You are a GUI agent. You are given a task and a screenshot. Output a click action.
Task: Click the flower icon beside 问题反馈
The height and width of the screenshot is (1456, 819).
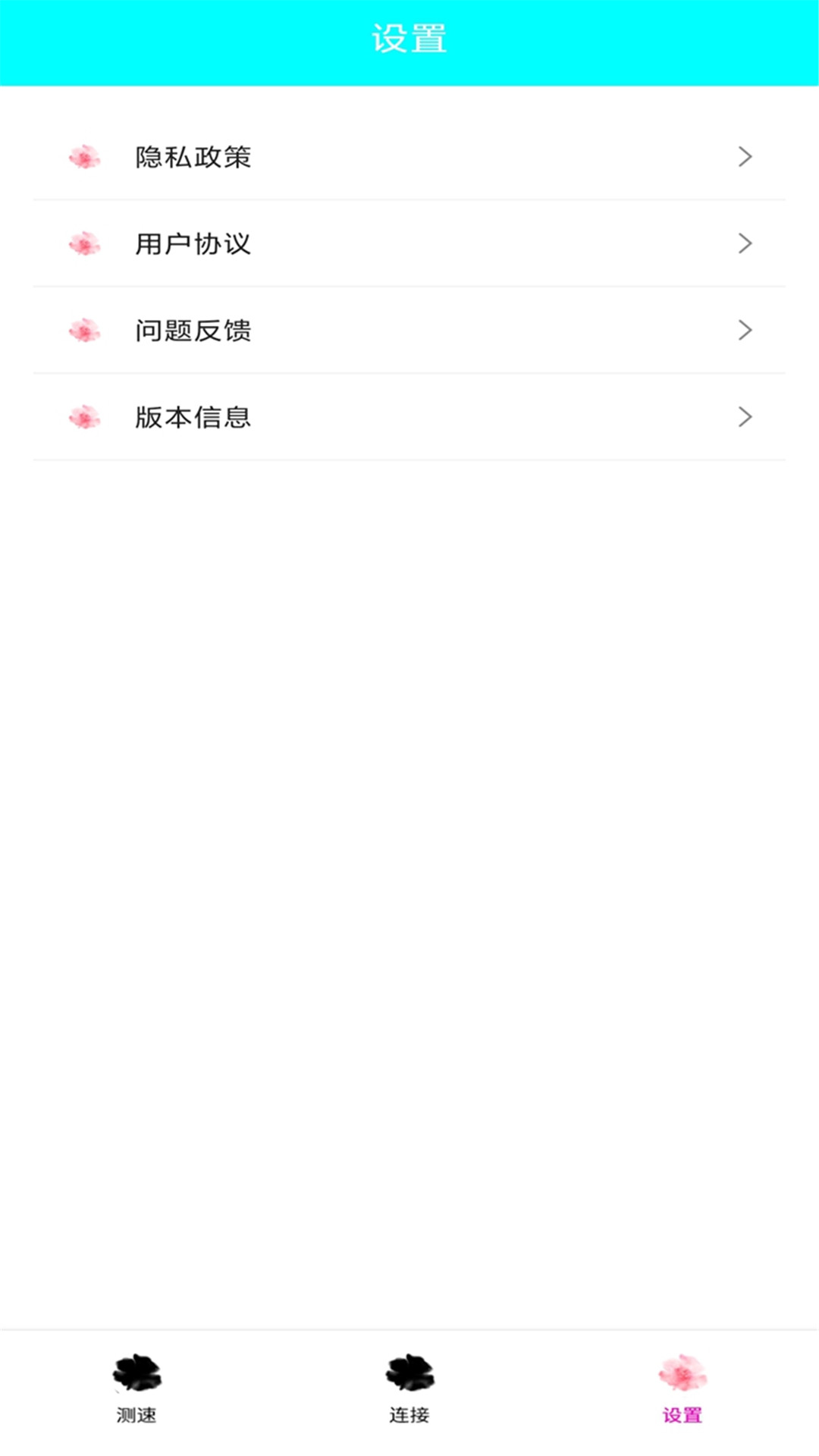[x=85, y=330]
